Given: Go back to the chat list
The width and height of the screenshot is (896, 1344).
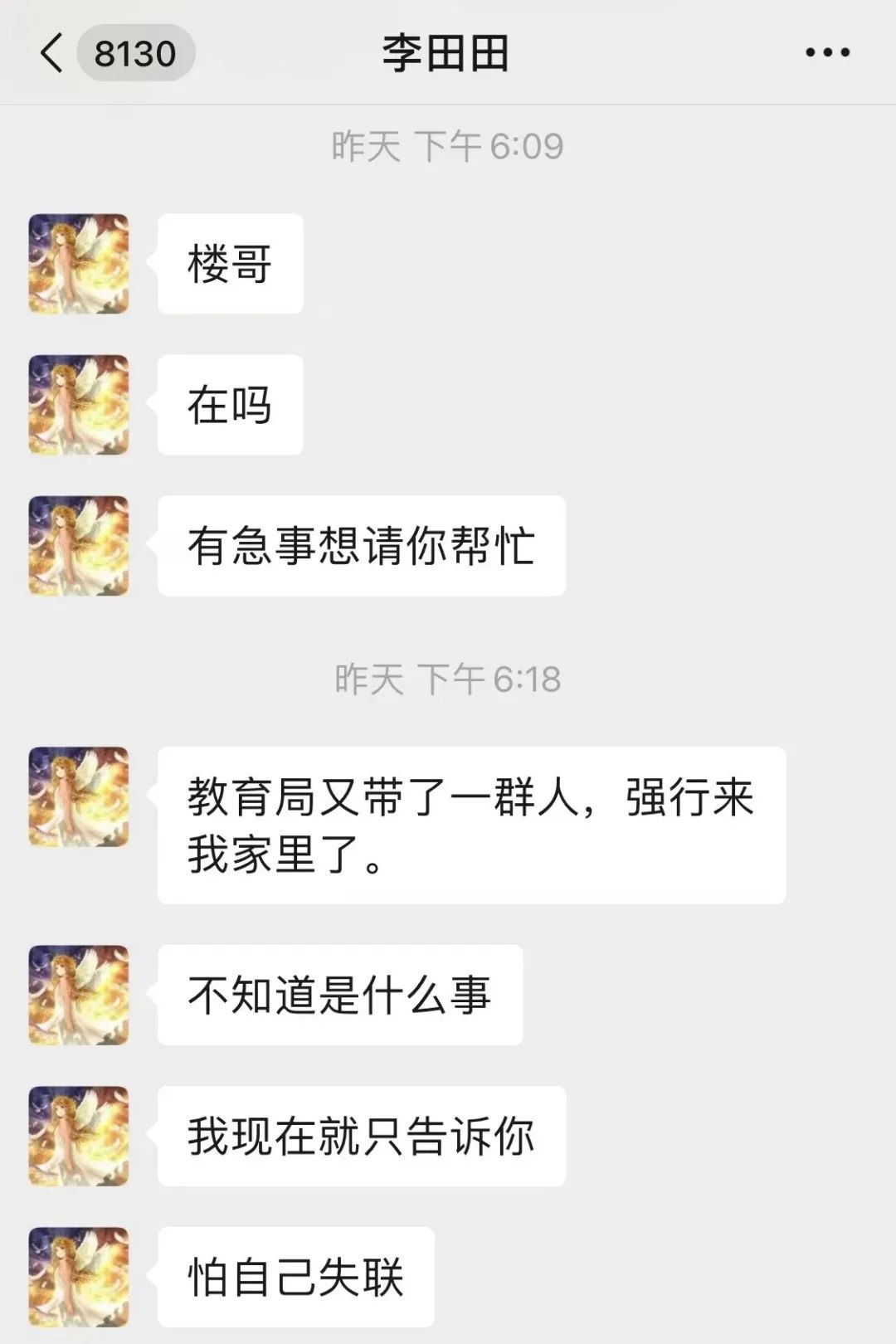Looking at the screenshot, I should point(52,53).
